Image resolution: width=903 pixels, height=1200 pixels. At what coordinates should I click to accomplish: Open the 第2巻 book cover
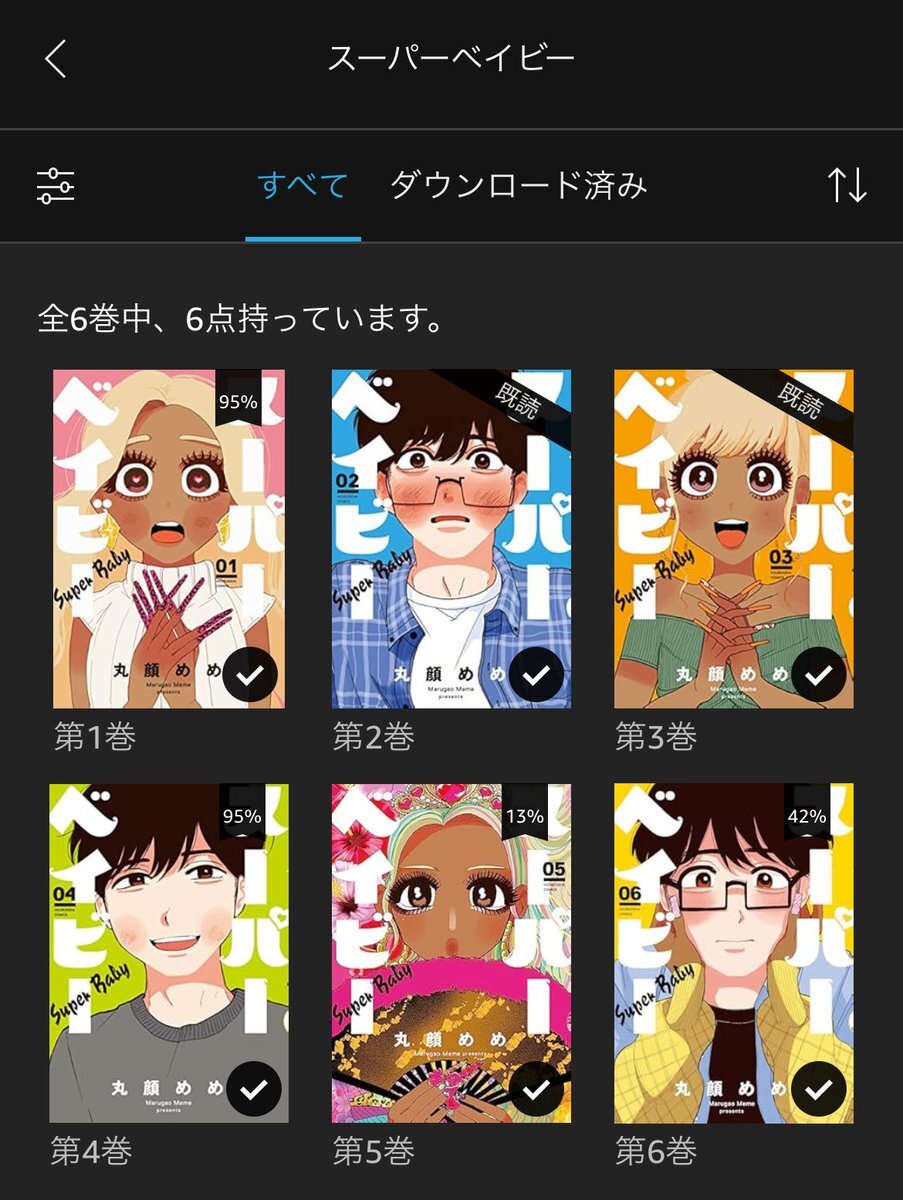[x=451, y=539]
